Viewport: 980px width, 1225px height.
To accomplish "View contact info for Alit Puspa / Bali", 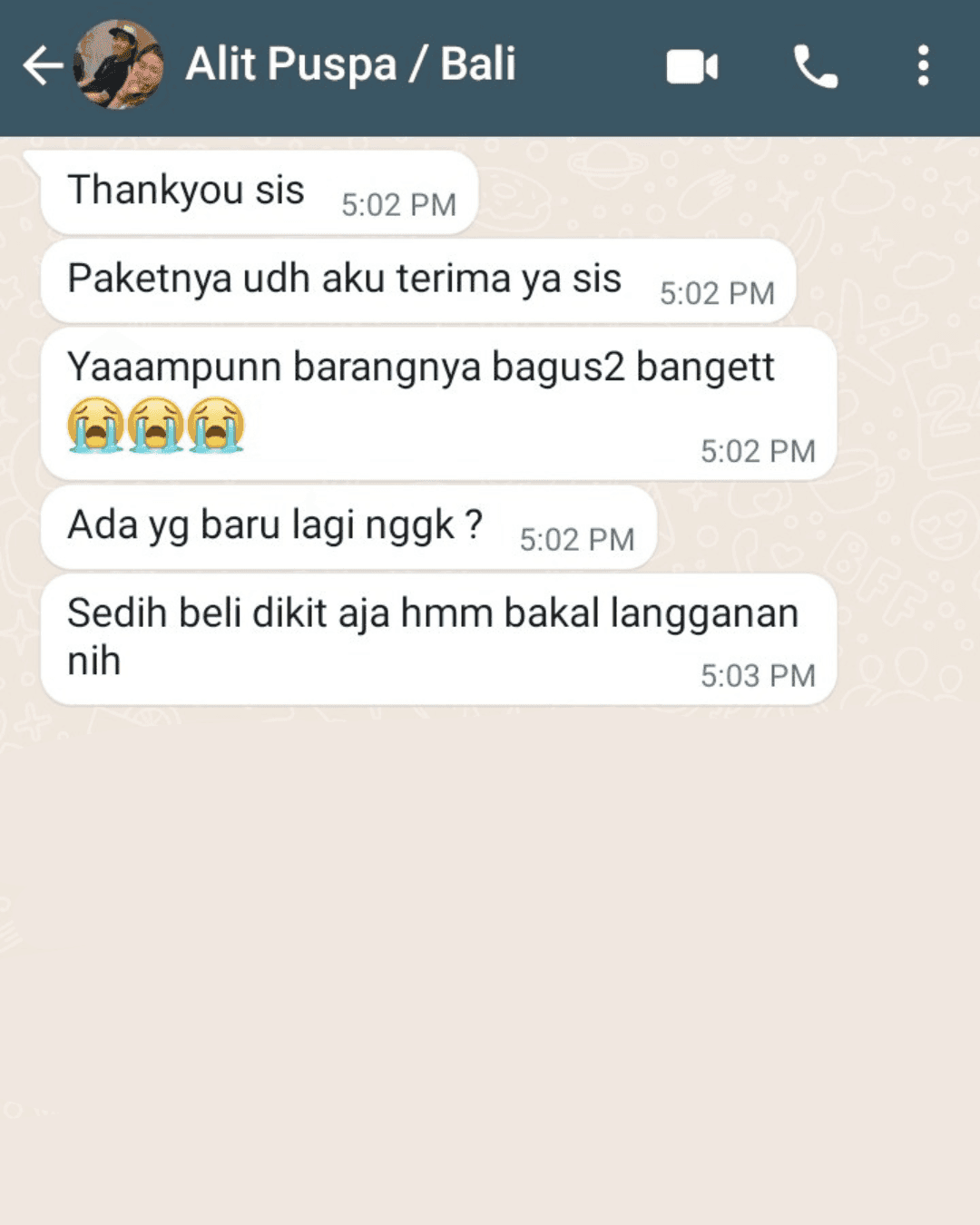I will (x=350, y=65).
